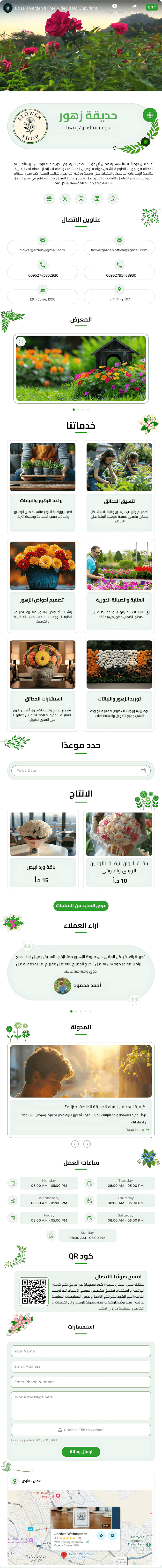
Task: Open the LinkedIn profile icon
Action: [97, 198]
